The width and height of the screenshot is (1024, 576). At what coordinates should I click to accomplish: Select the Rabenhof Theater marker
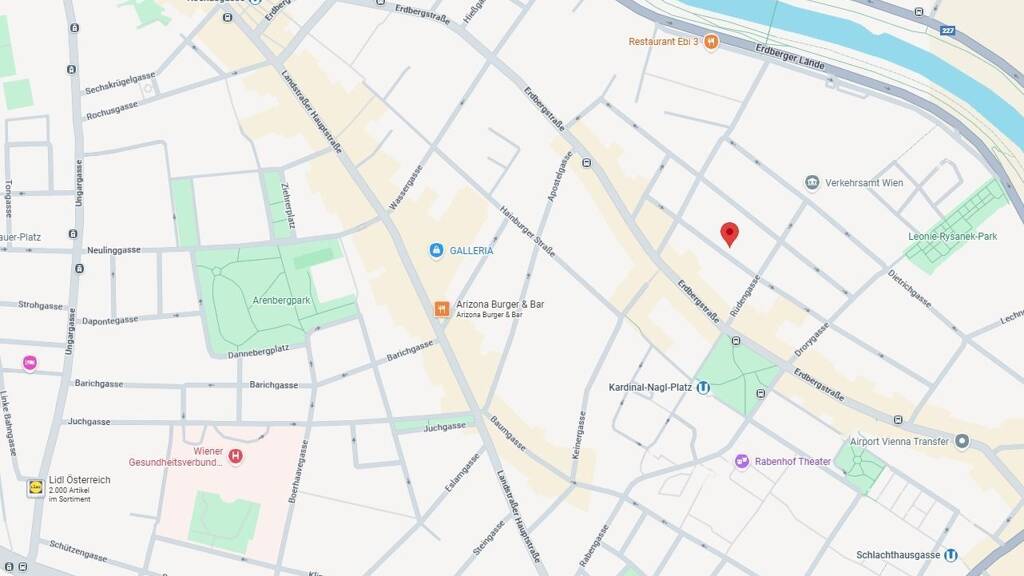tap(742, 462)
